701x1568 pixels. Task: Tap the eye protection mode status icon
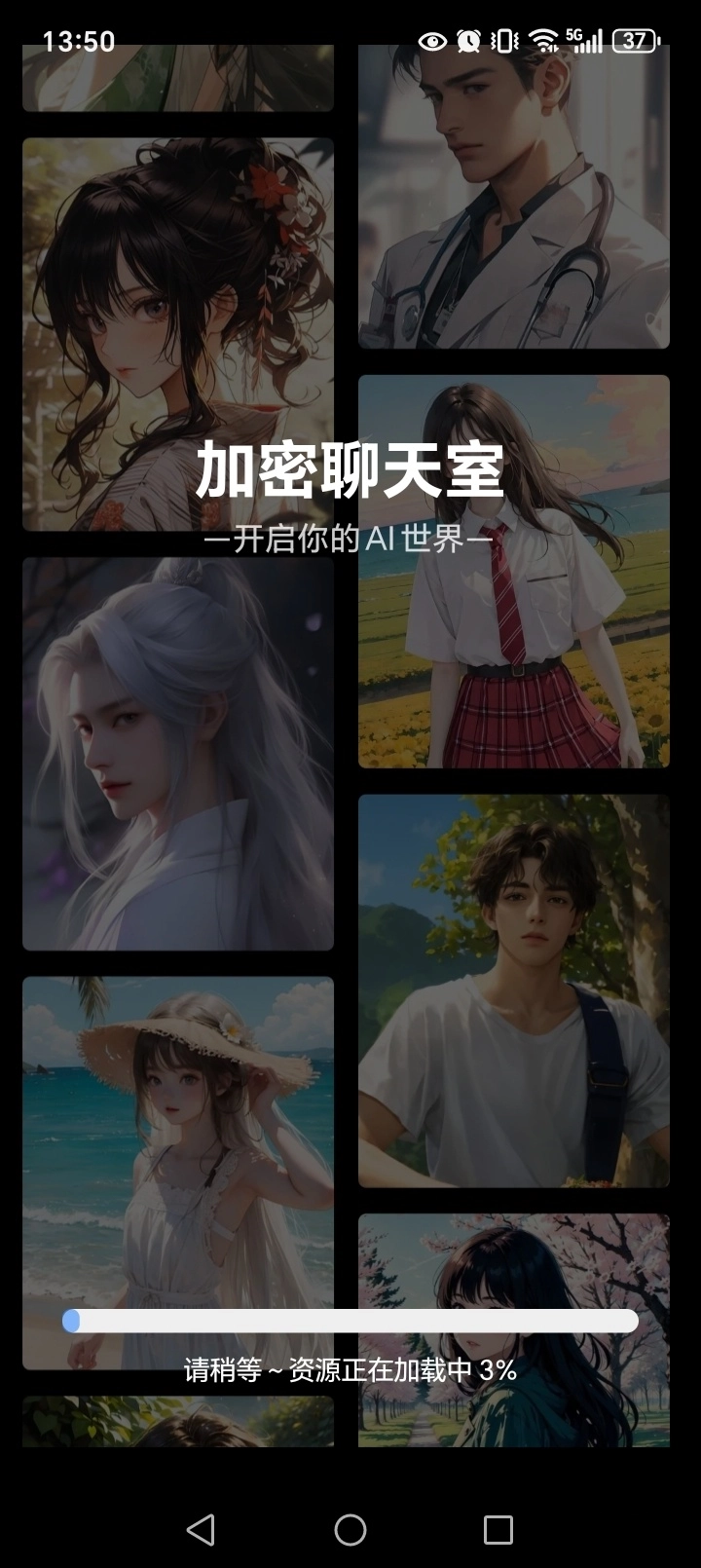433,42
